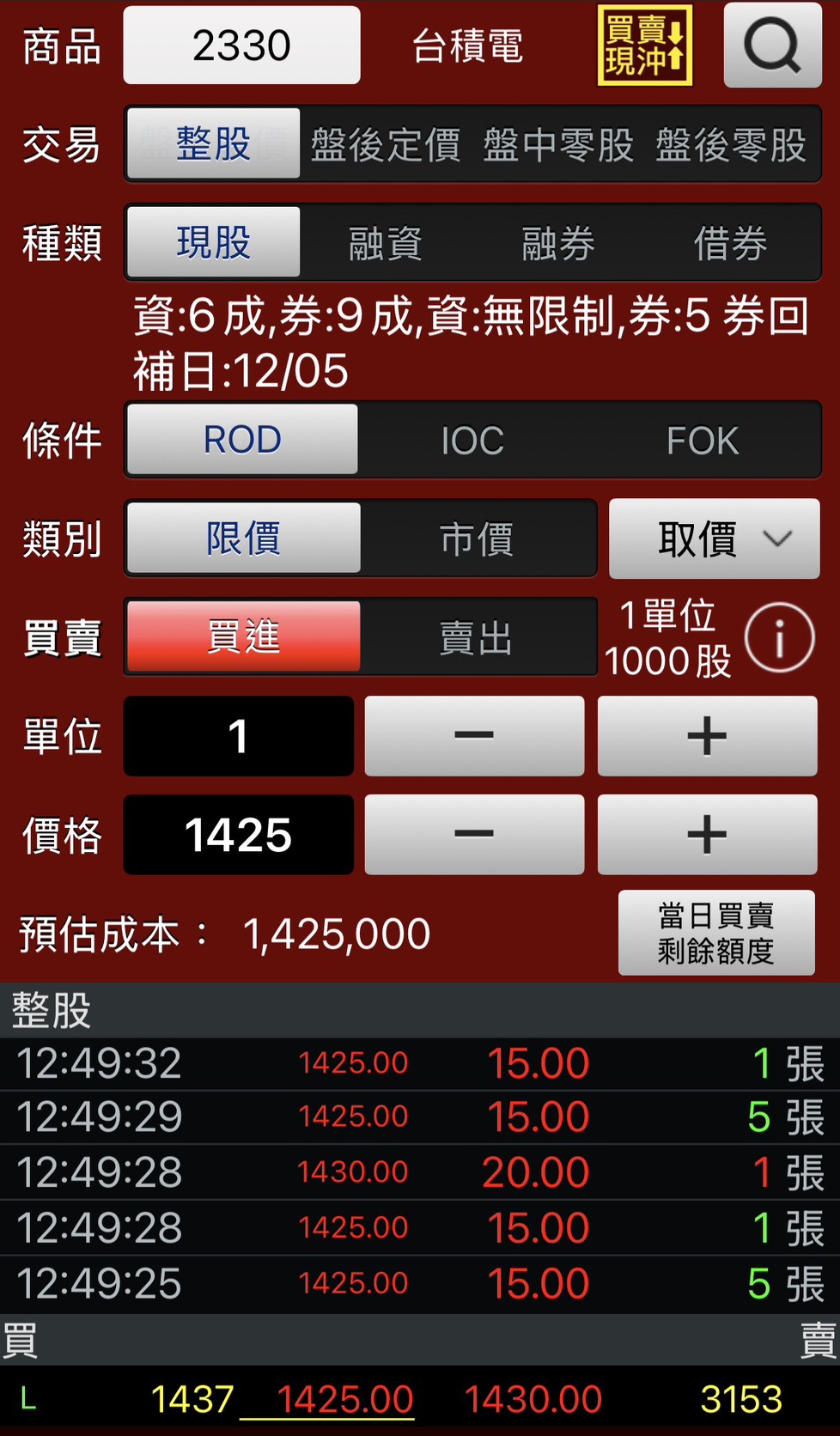Viewport: 840px width, 1436px height.
Task: Select the IOC order condition
Action: (x=473, y=441)
